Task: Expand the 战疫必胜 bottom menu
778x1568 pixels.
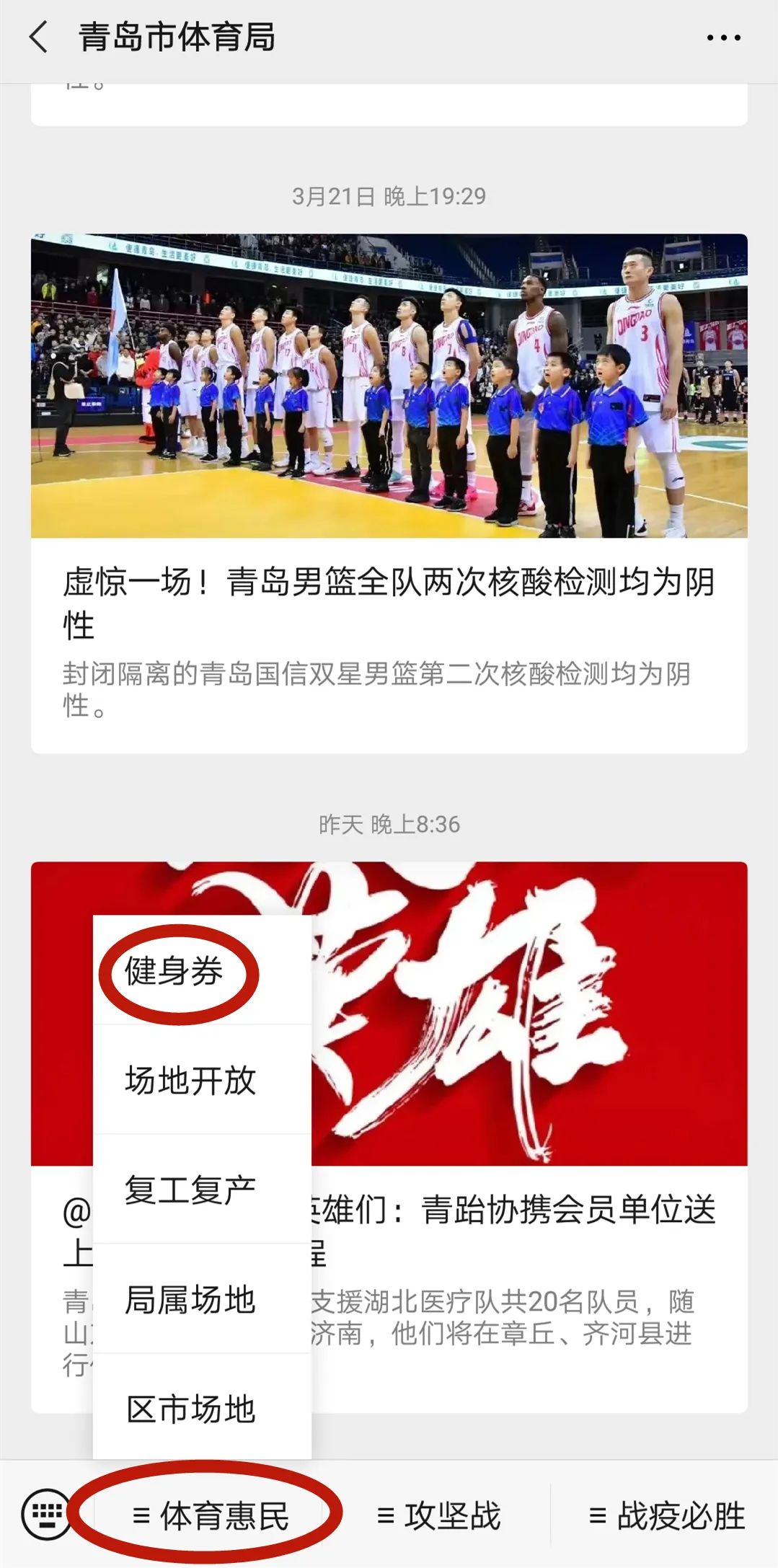Action: point(666,1516)
